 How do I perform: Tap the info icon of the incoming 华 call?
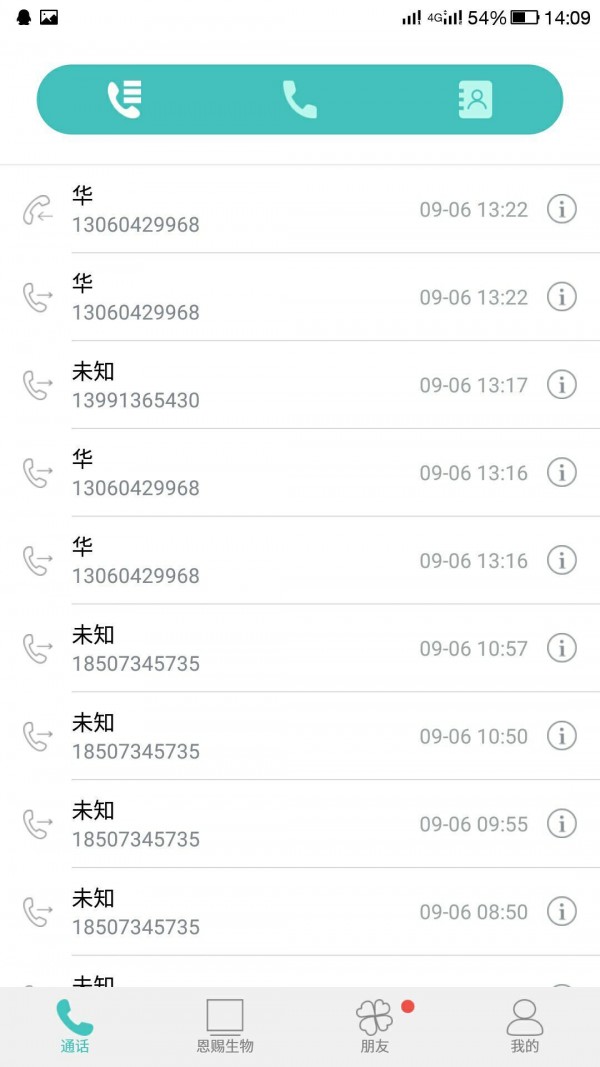click(x=562, y=209)
